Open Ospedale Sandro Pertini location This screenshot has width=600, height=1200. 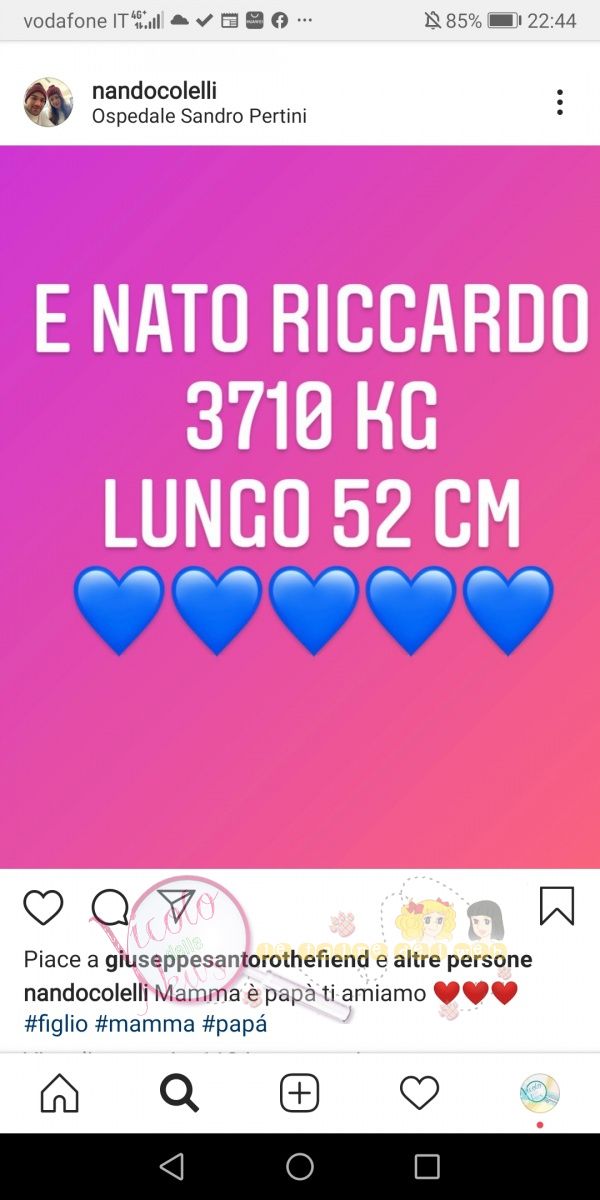[199, 116]
